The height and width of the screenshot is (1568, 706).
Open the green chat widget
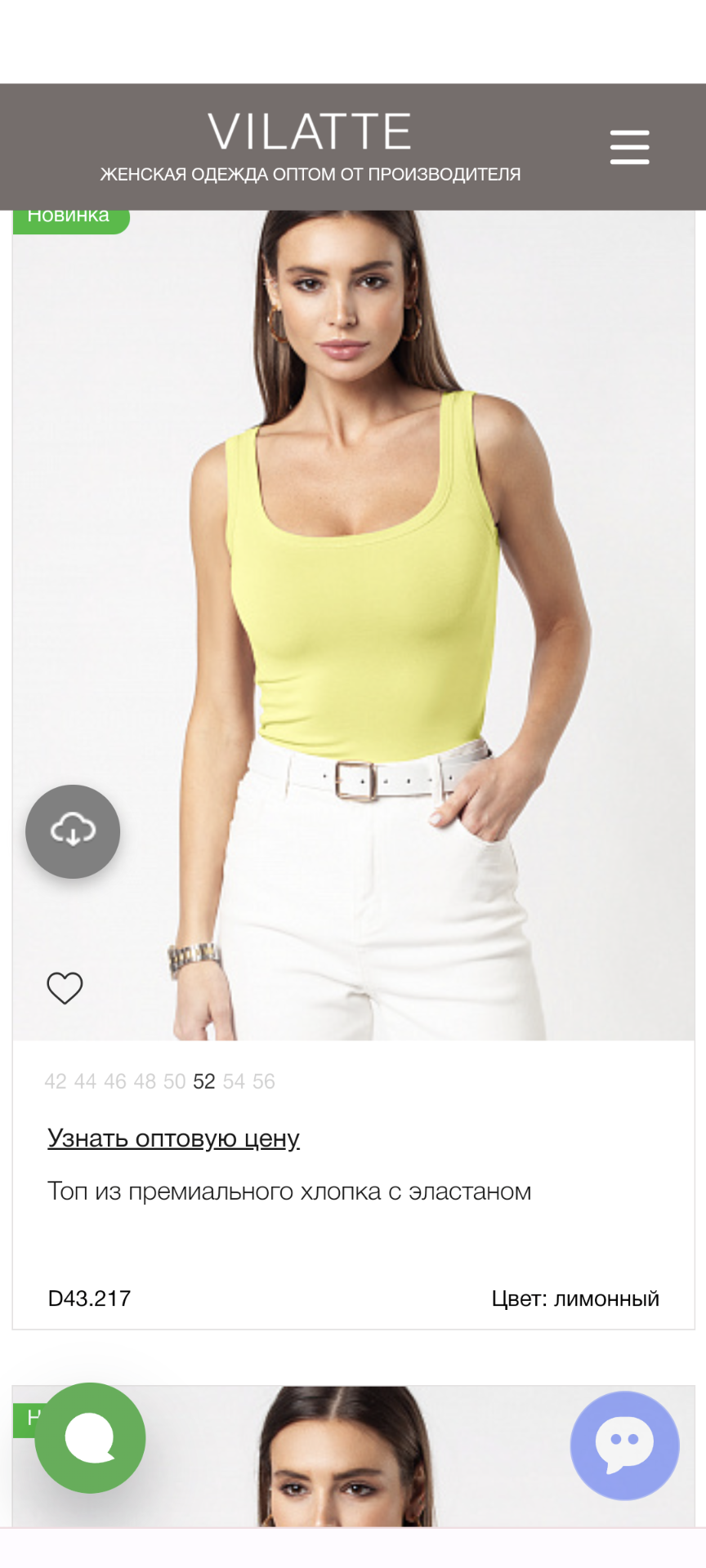coord(90,1437)
